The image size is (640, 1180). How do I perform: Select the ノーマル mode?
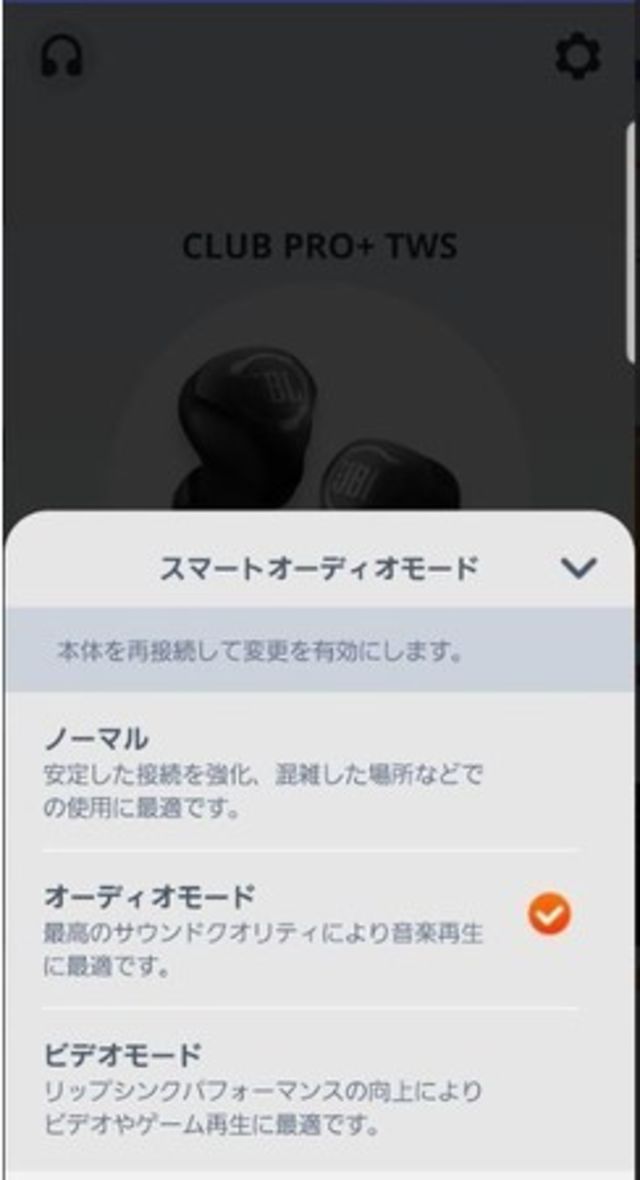point(290,772)
